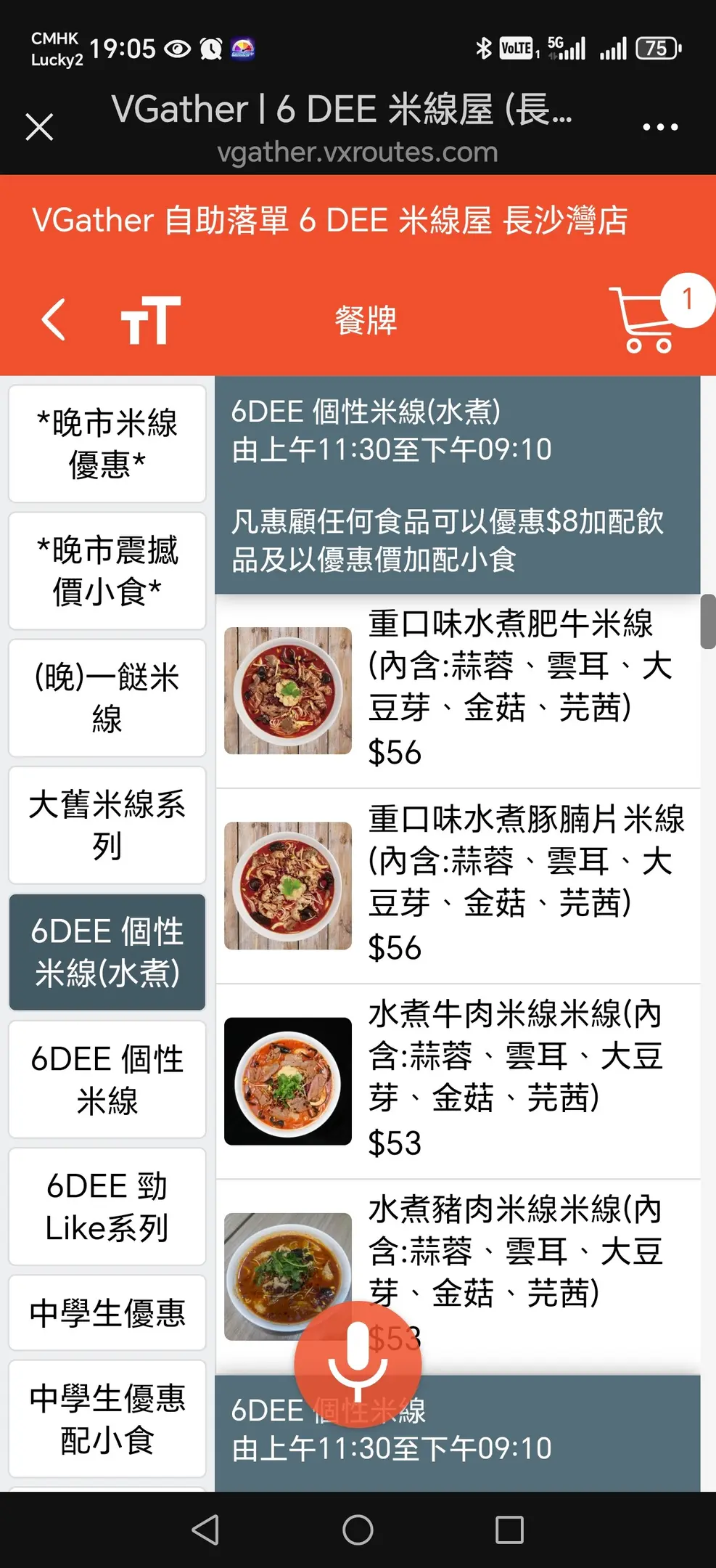View the 中學生優惠 category

click(x=107, y=1312)
